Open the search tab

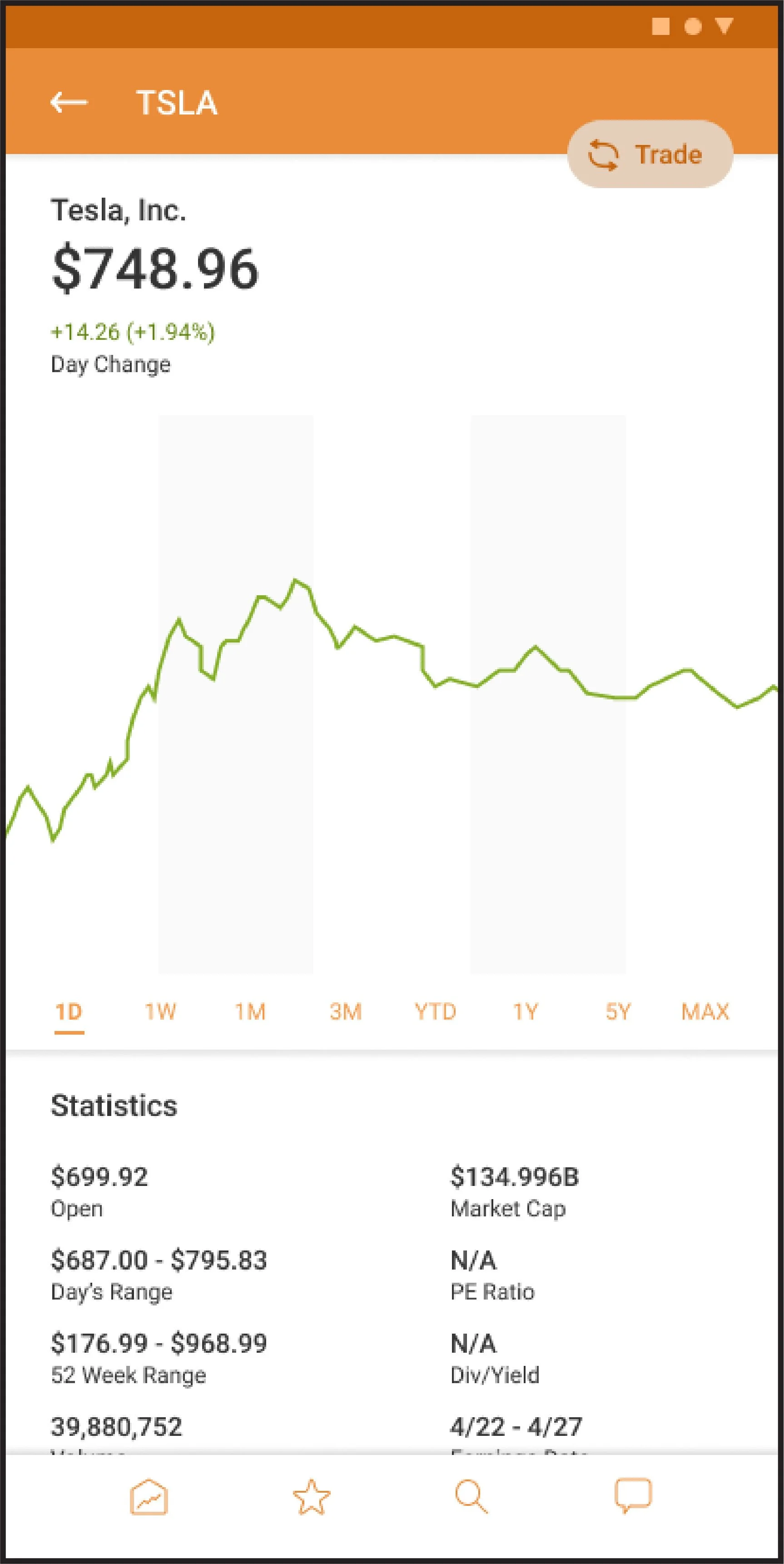click(x=471, y=1497)
